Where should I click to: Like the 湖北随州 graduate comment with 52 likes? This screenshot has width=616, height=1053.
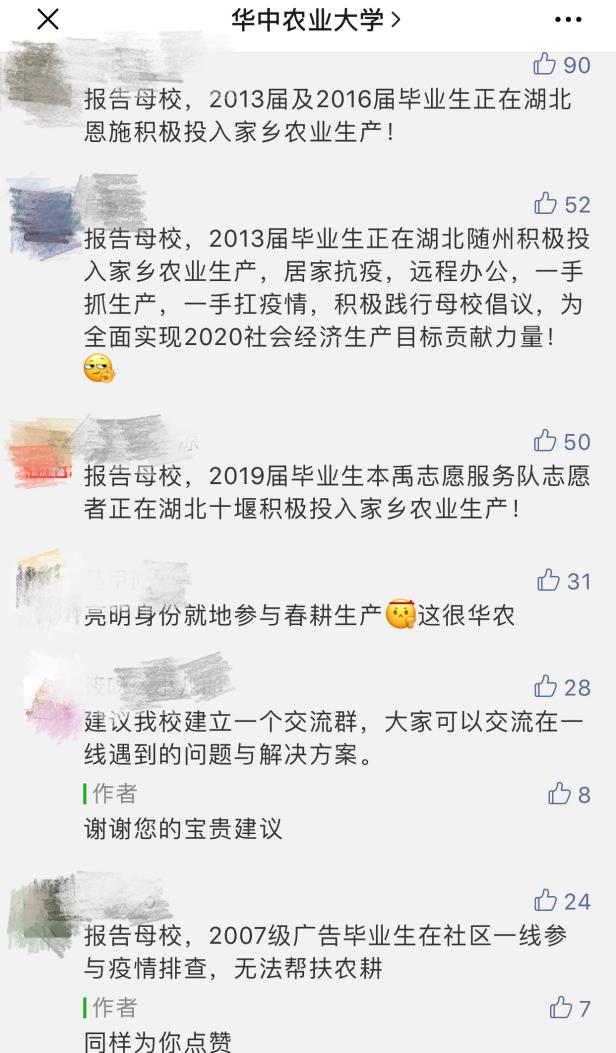(x=546, y=204)
